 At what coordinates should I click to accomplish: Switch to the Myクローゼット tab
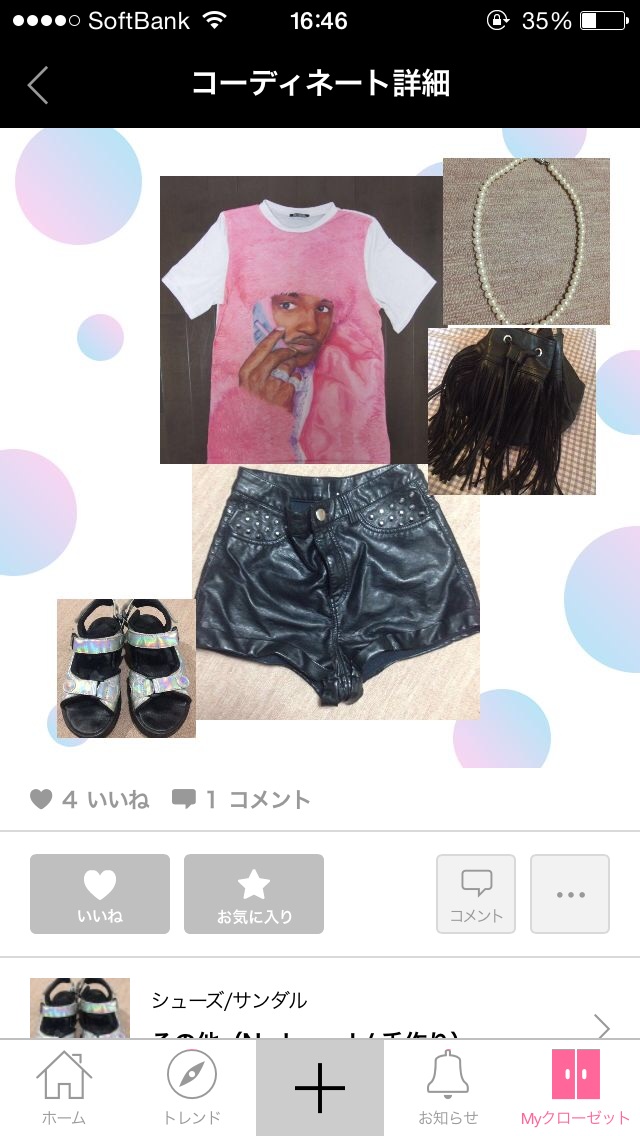pyautogui.click(x=575, y=1087)
